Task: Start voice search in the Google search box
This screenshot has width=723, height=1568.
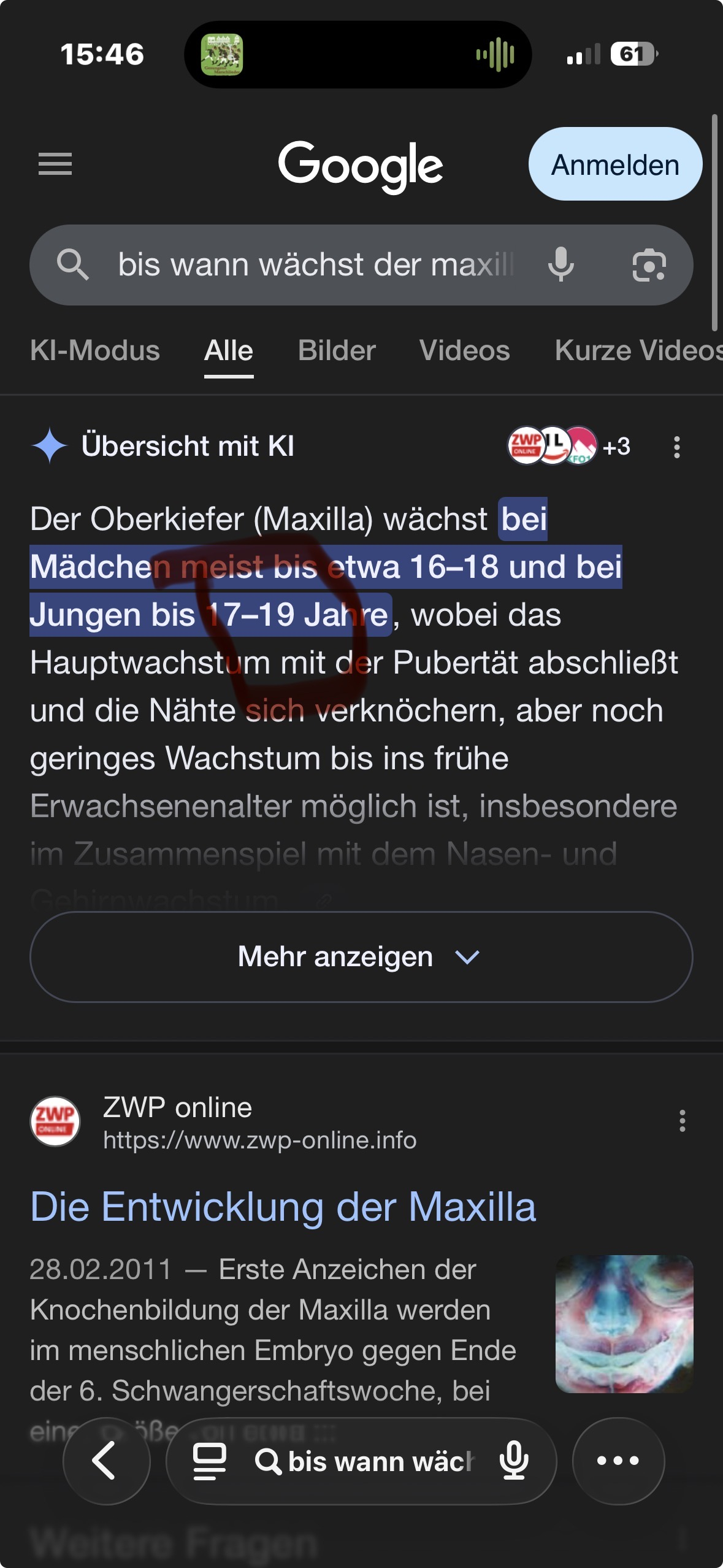Action: 560,265
